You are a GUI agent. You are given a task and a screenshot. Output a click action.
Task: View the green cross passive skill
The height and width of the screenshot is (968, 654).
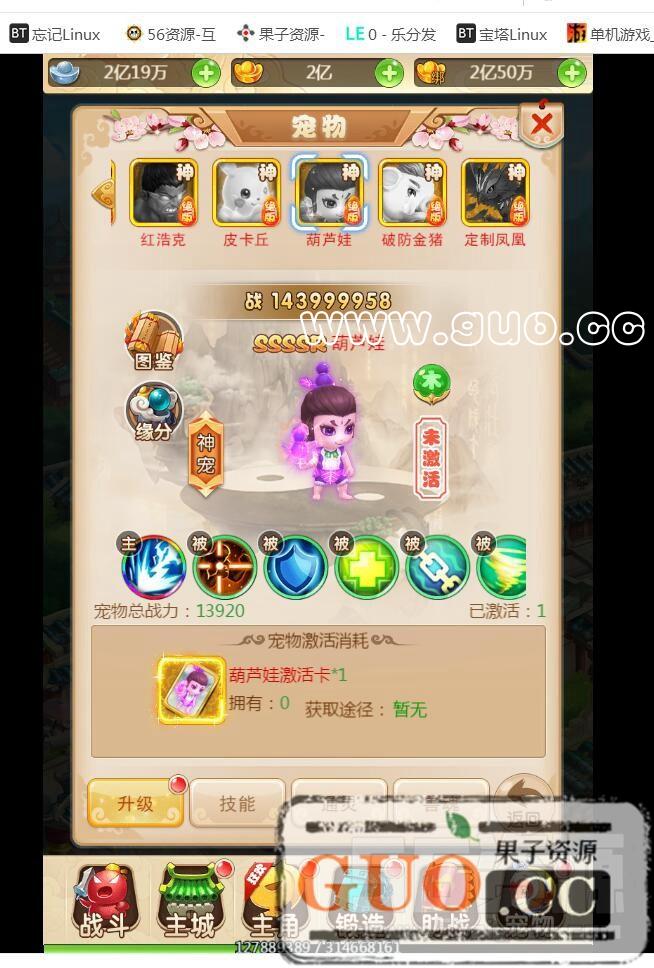click(366, 567)
